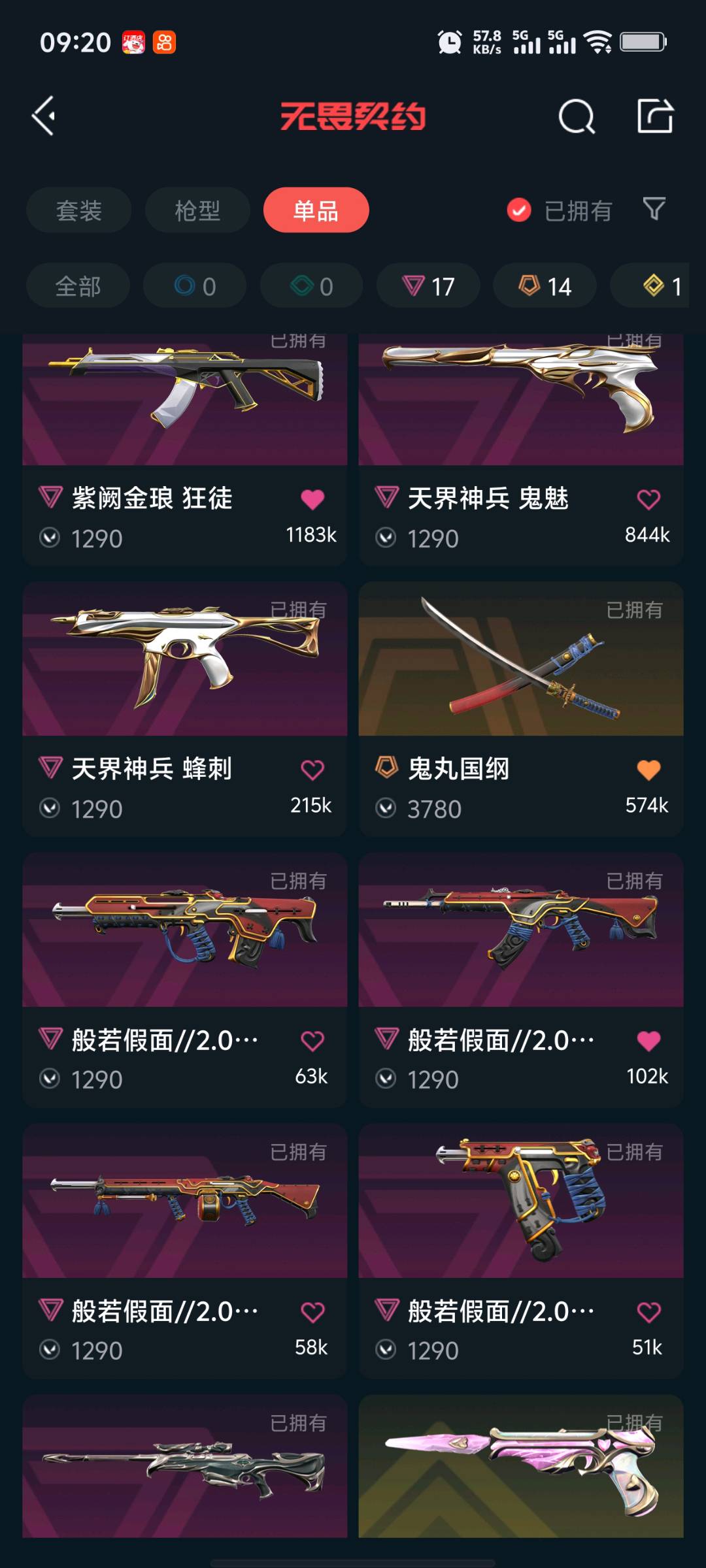Like the 般若假面 skin with 63k likes
The width and height of the screenshot is (706, 1568).
click(312, 1041)
